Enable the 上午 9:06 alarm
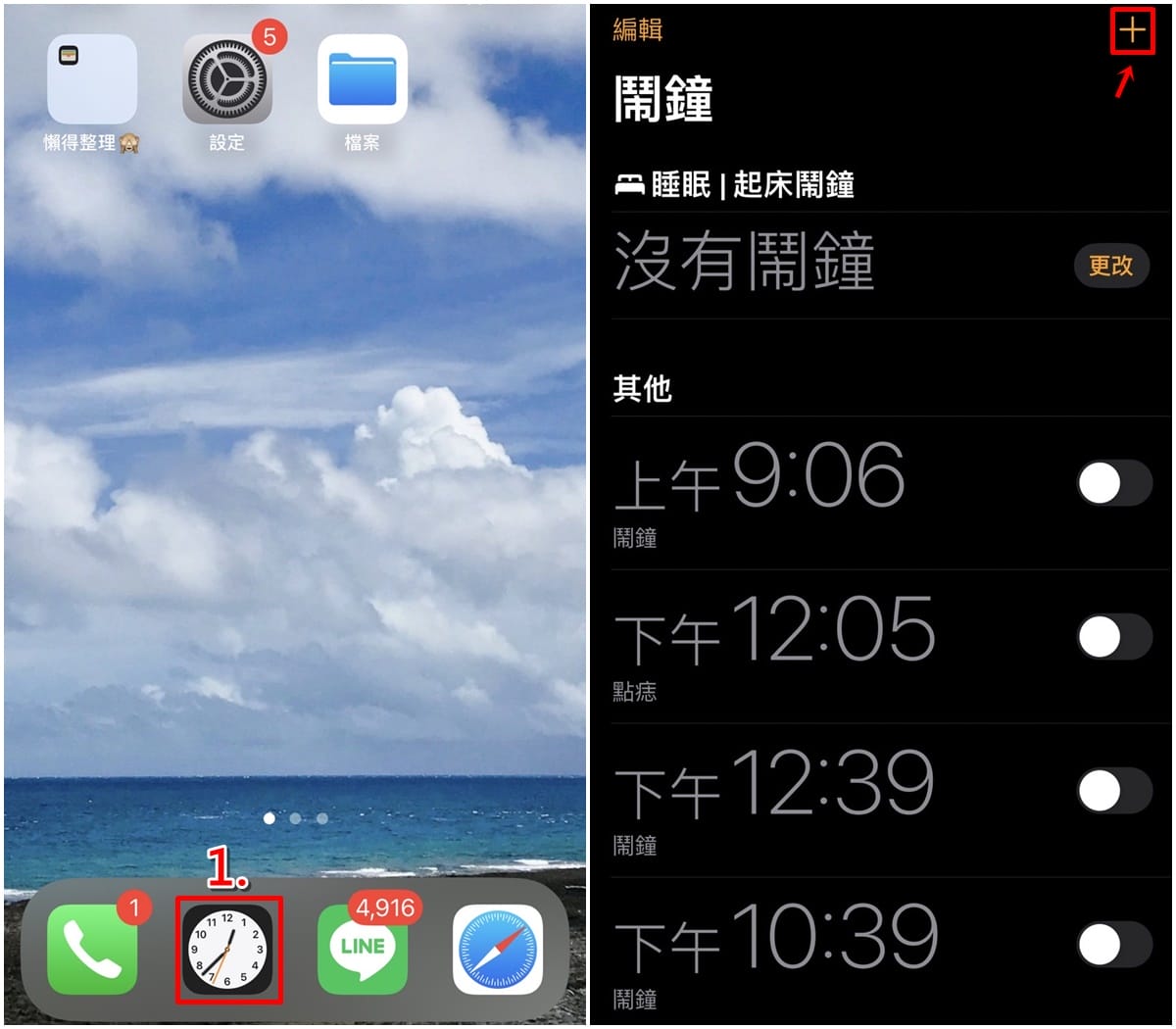This screenshot has width=1176, height=1029. [x=1114, y=483]
